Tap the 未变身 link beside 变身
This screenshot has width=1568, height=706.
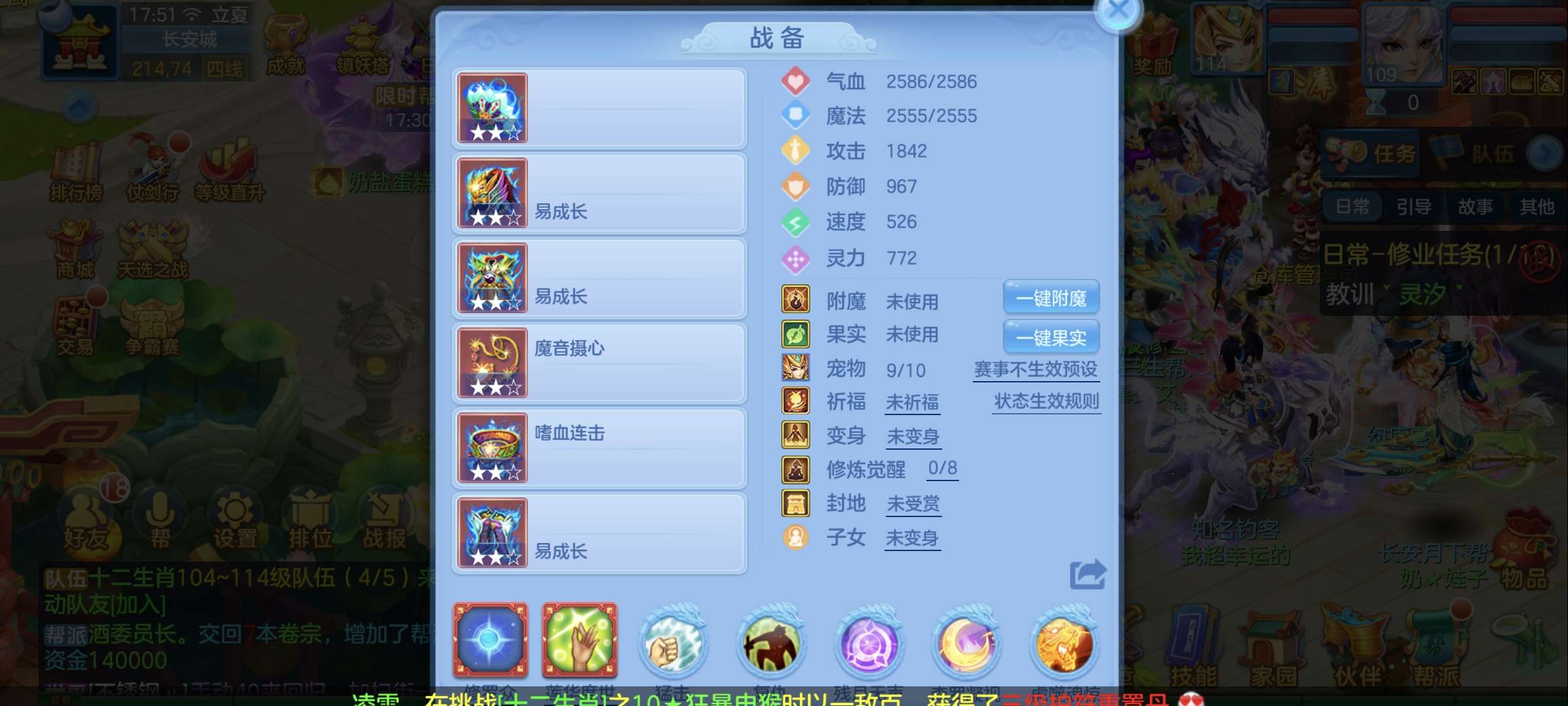click(x=913, y=436)
